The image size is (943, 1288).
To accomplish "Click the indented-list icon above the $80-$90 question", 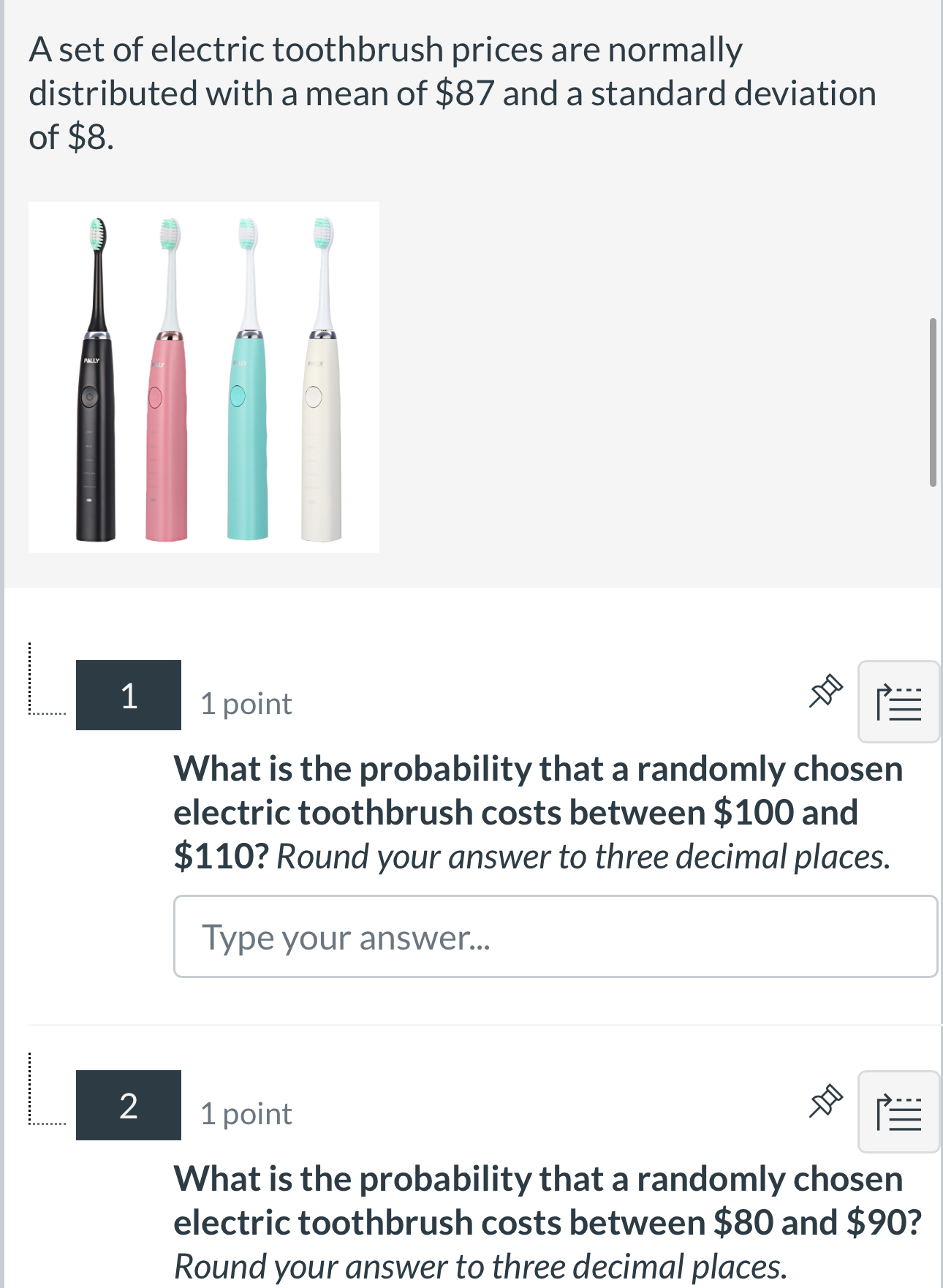I will (x=901, y=1110).
